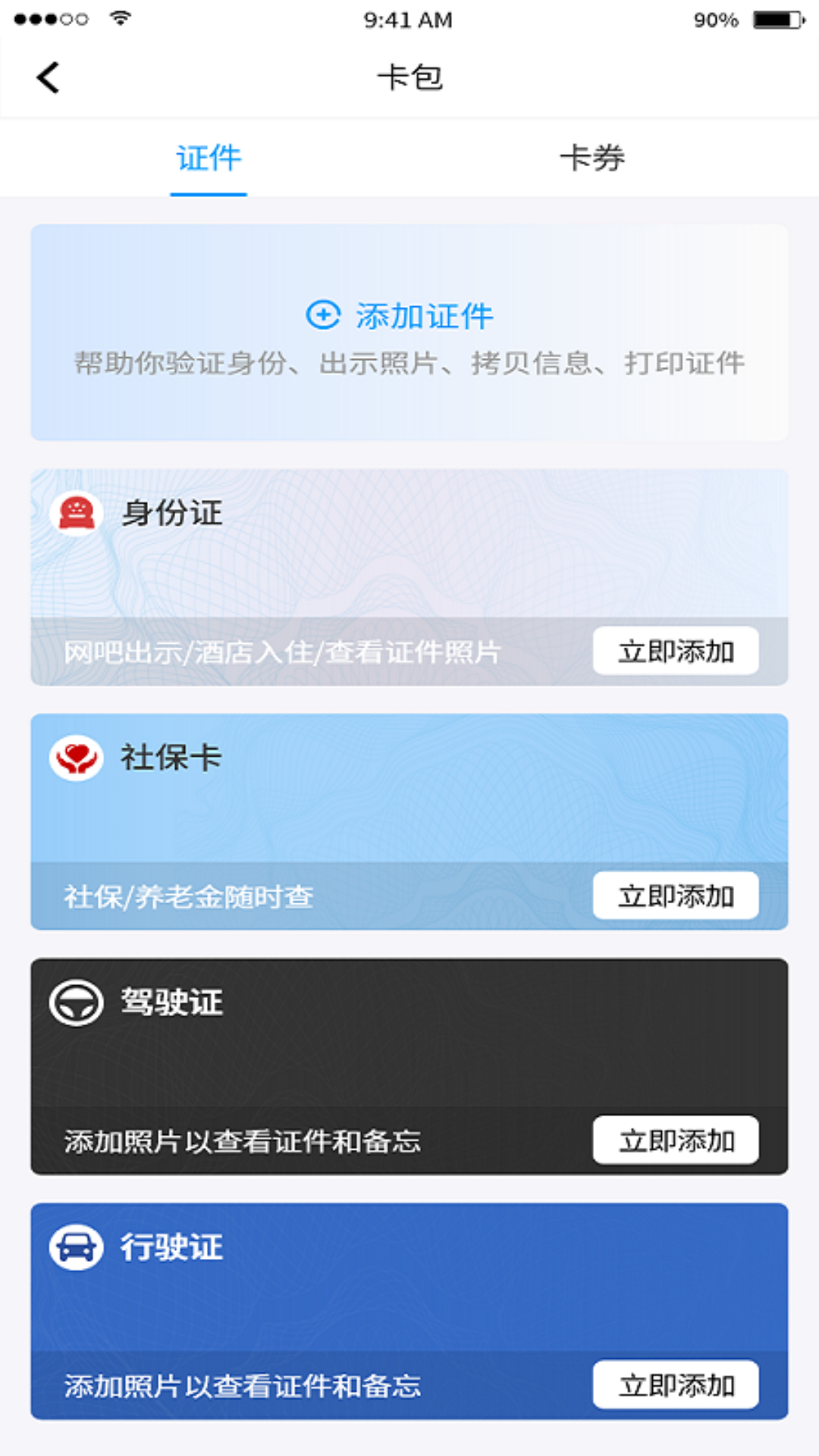Click the 社保卡 heart-in-hands icon
Viewport: 819px width, 1456px height.
click(x=76, y=758)
